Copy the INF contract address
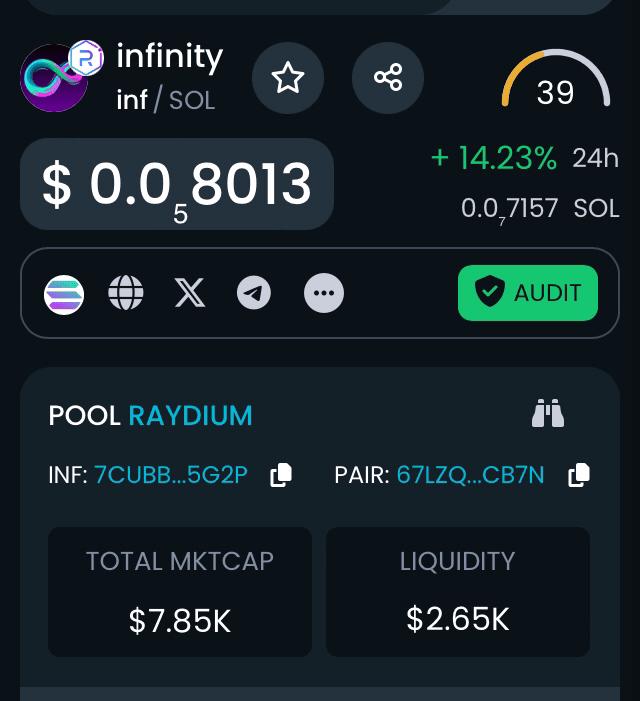Image resolution: width=640 pixels, height=701 pixels. coord(281,475)
